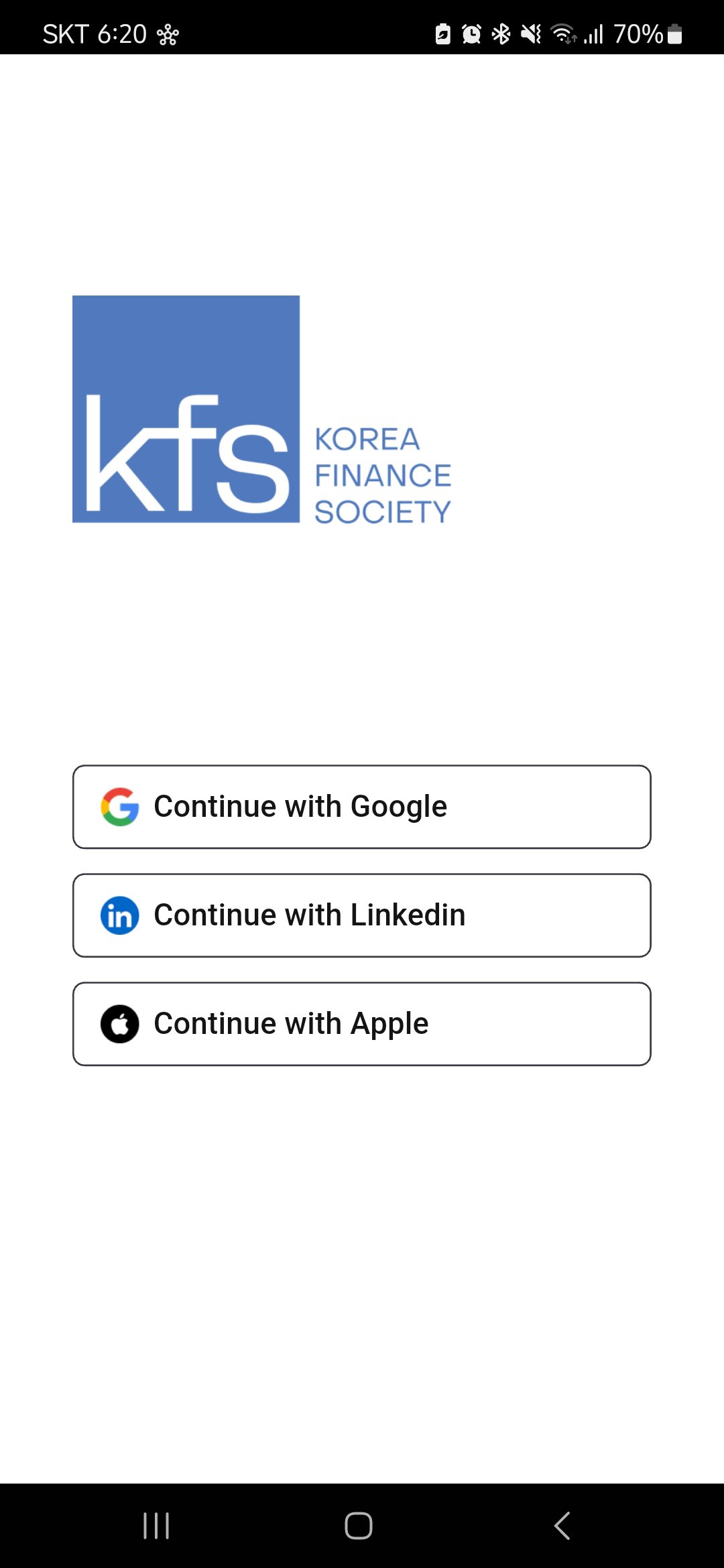Tap the mute/vibrate status icon

[x=530, y=34]
